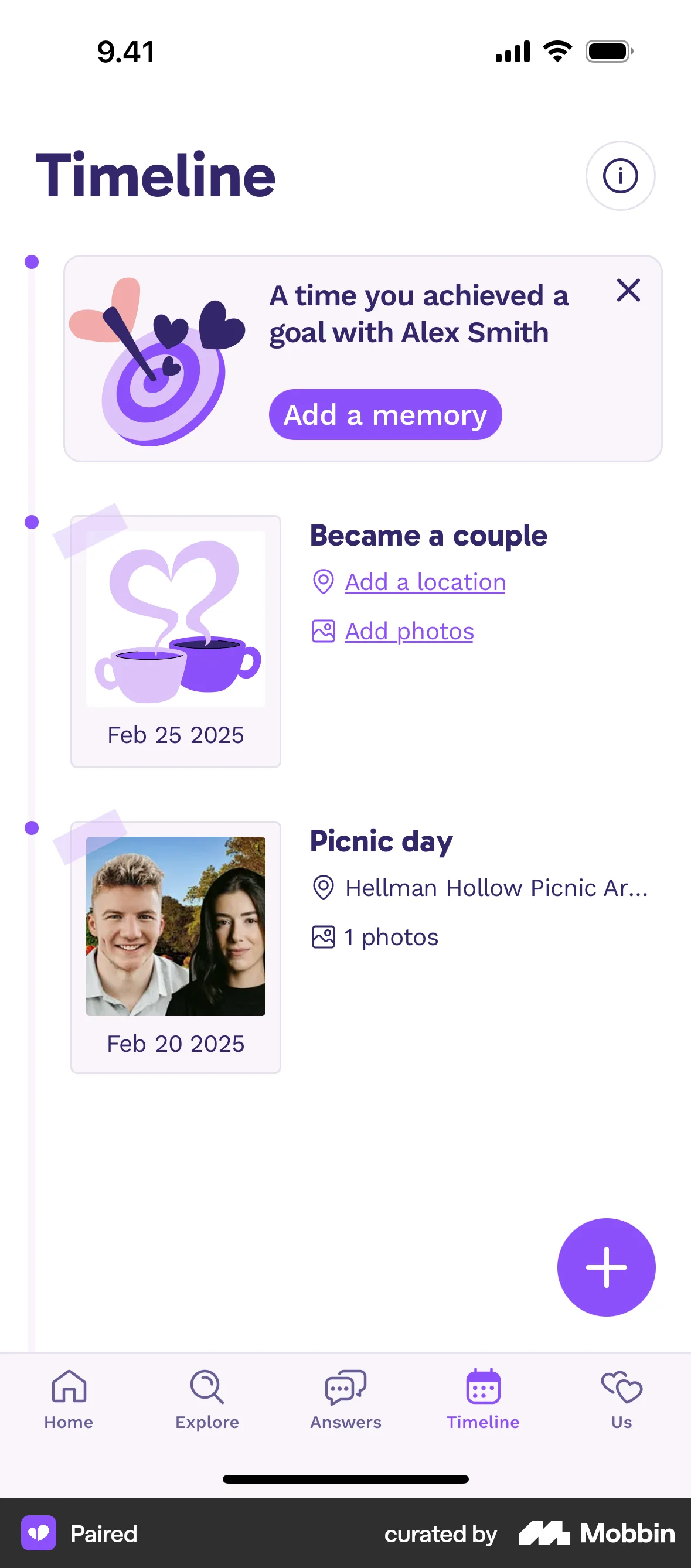This screenshot has height=1568, width=691.
Task: Tap the purple plus button to add memory
Action: [607, 1267]
